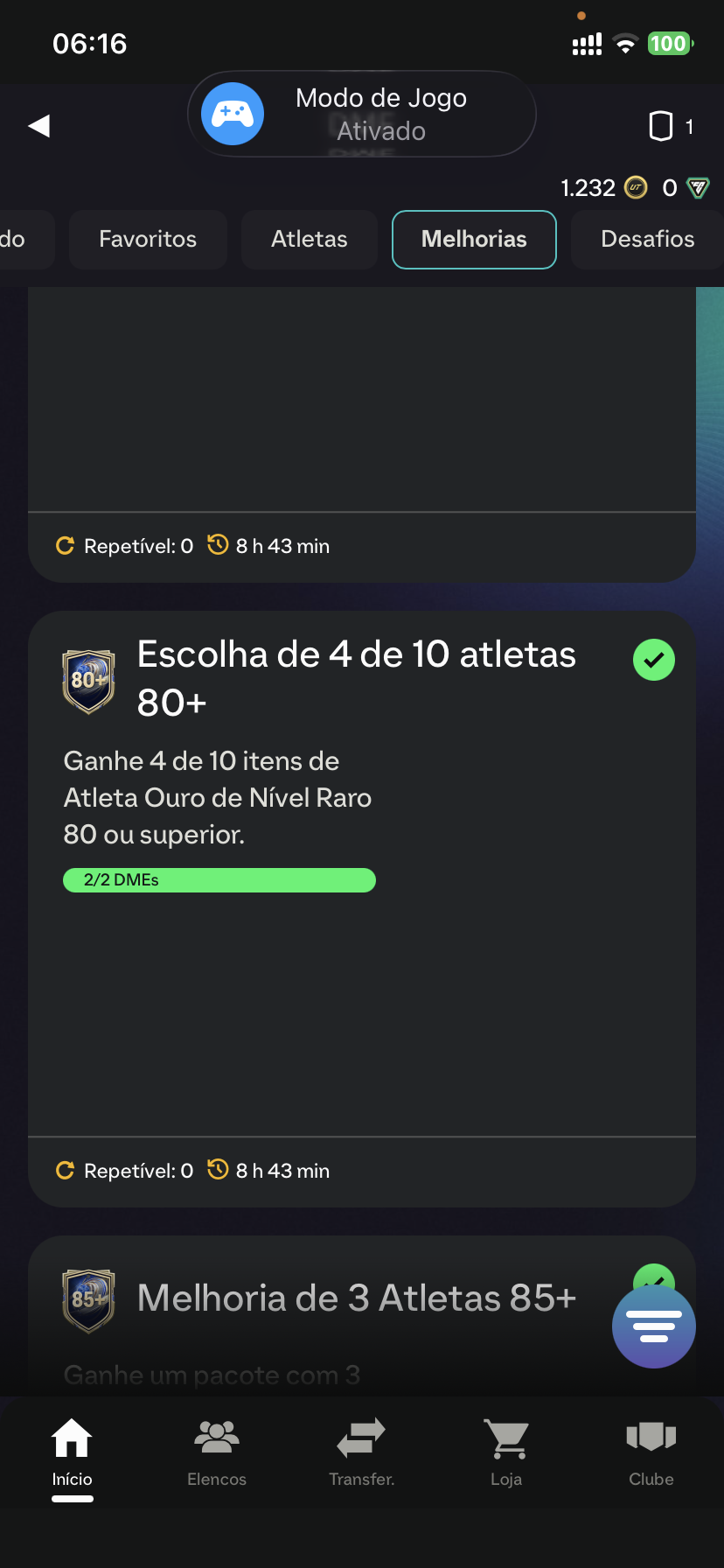
Task: Select the Melhorias tab
Action: tap(474, 240)
